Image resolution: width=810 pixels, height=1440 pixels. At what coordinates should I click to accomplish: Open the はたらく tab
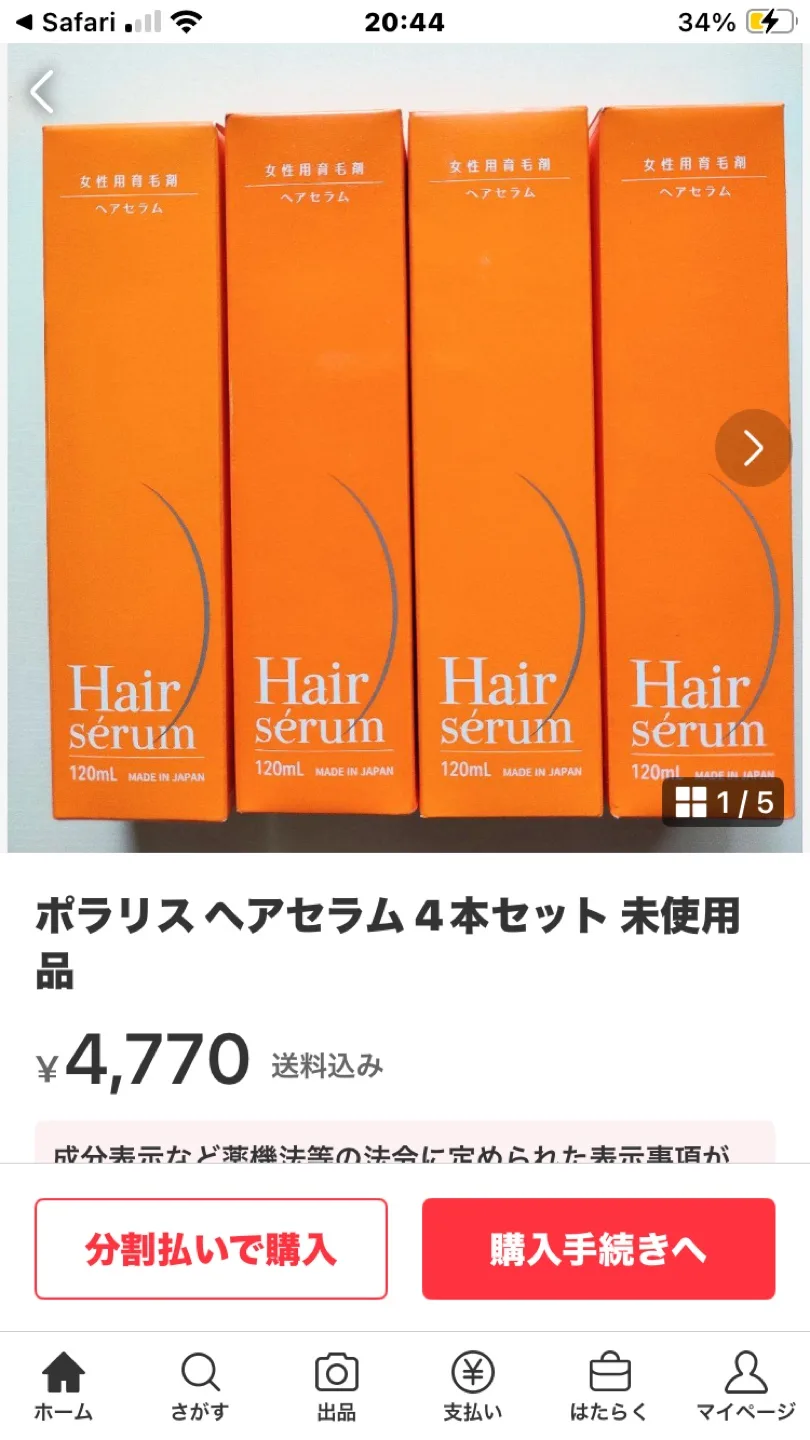(x=609, y=1386)
